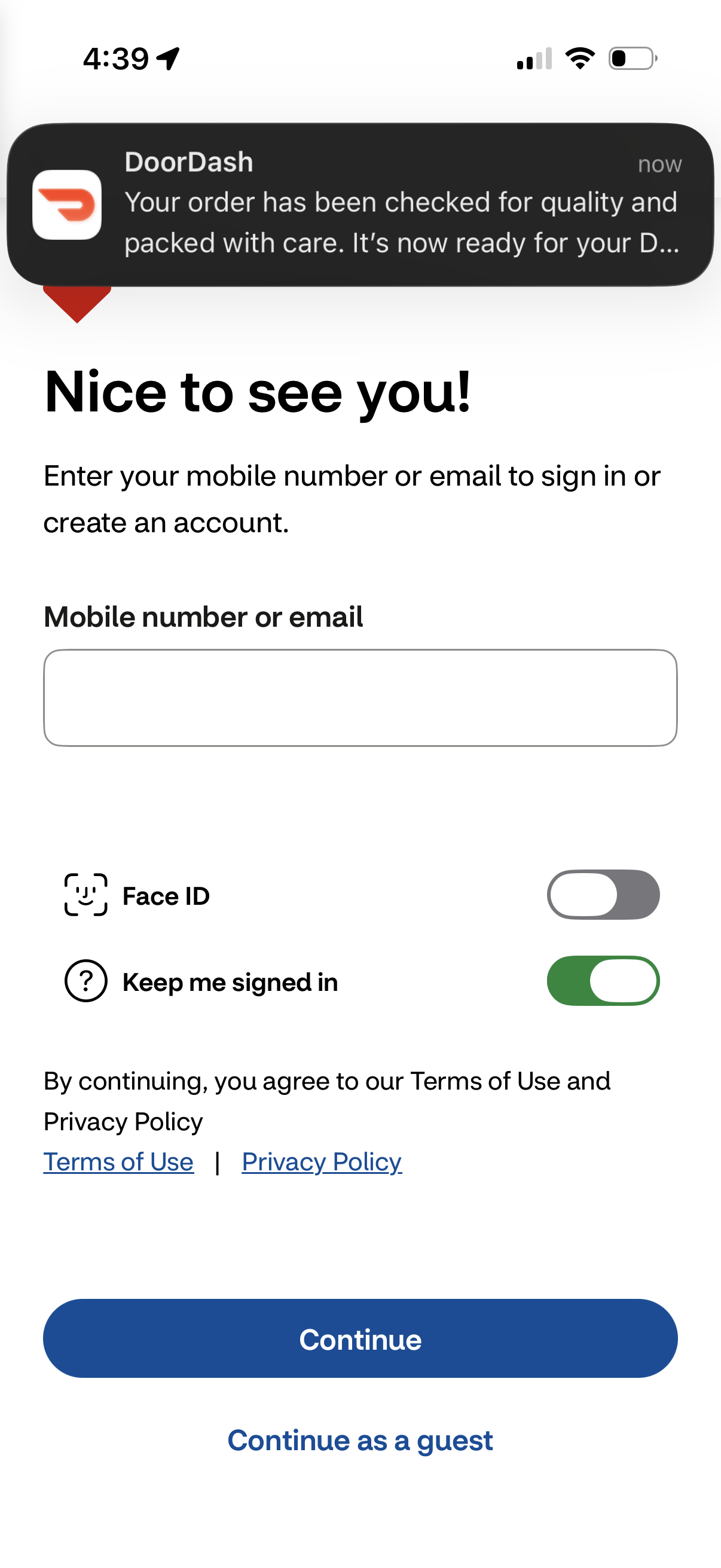721x1568 pixels.
Task: Tap the battery indicator icon
Action: coord(630,57)
